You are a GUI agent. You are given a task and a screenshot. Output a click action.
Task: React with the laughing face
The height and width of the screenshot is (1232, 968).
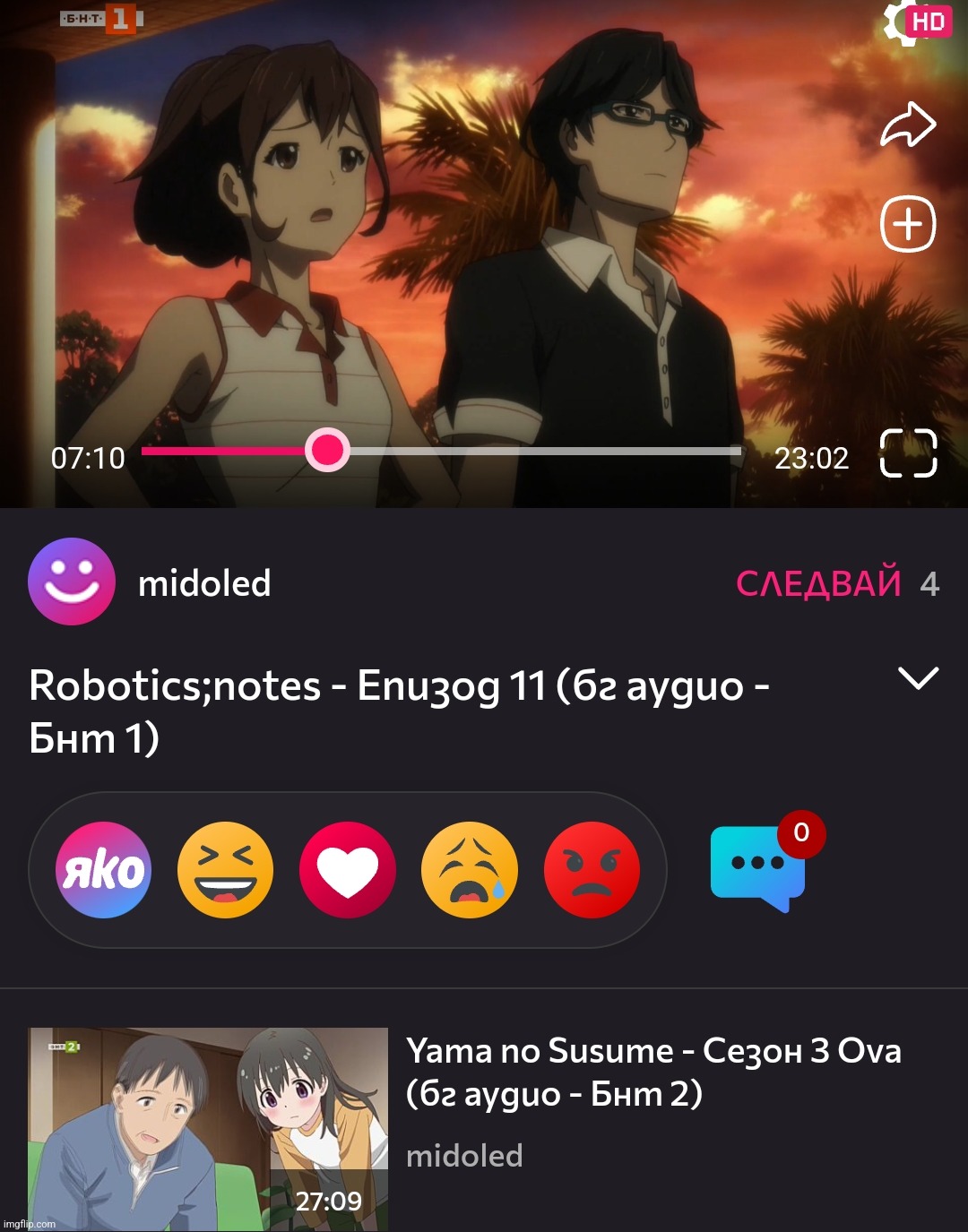(225, 870)
